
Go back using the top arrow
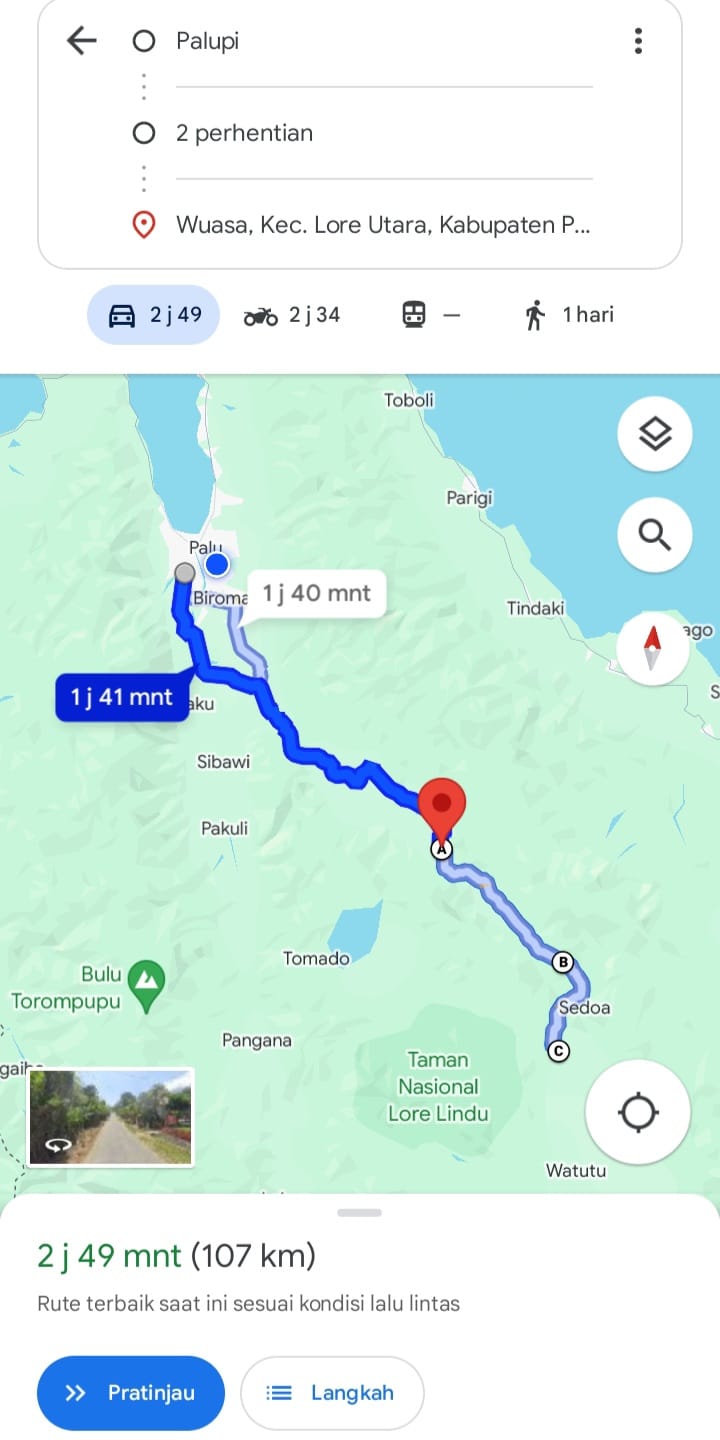point(81,41)
